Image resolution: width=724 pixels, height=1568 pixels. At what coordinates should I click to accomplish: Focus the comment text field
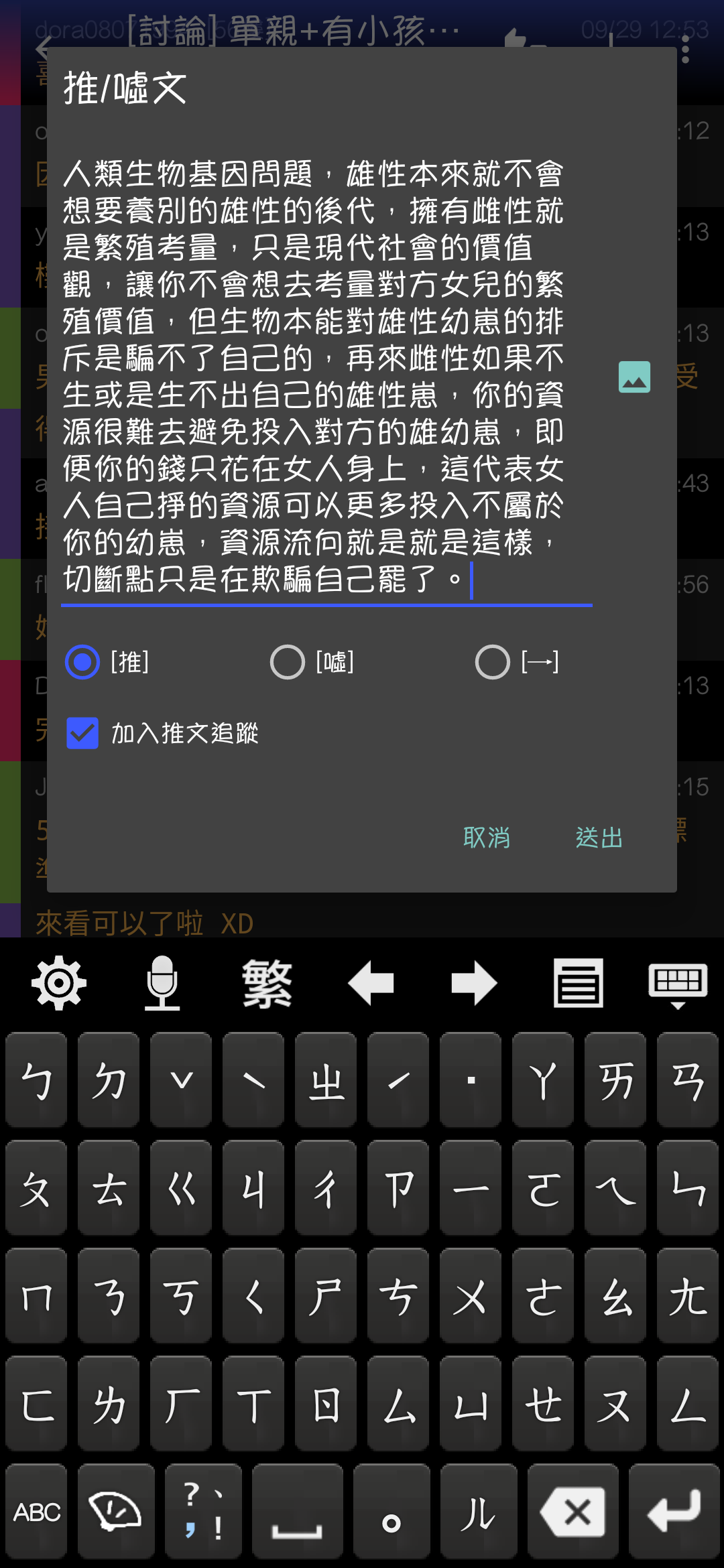[x=315, y=375]
